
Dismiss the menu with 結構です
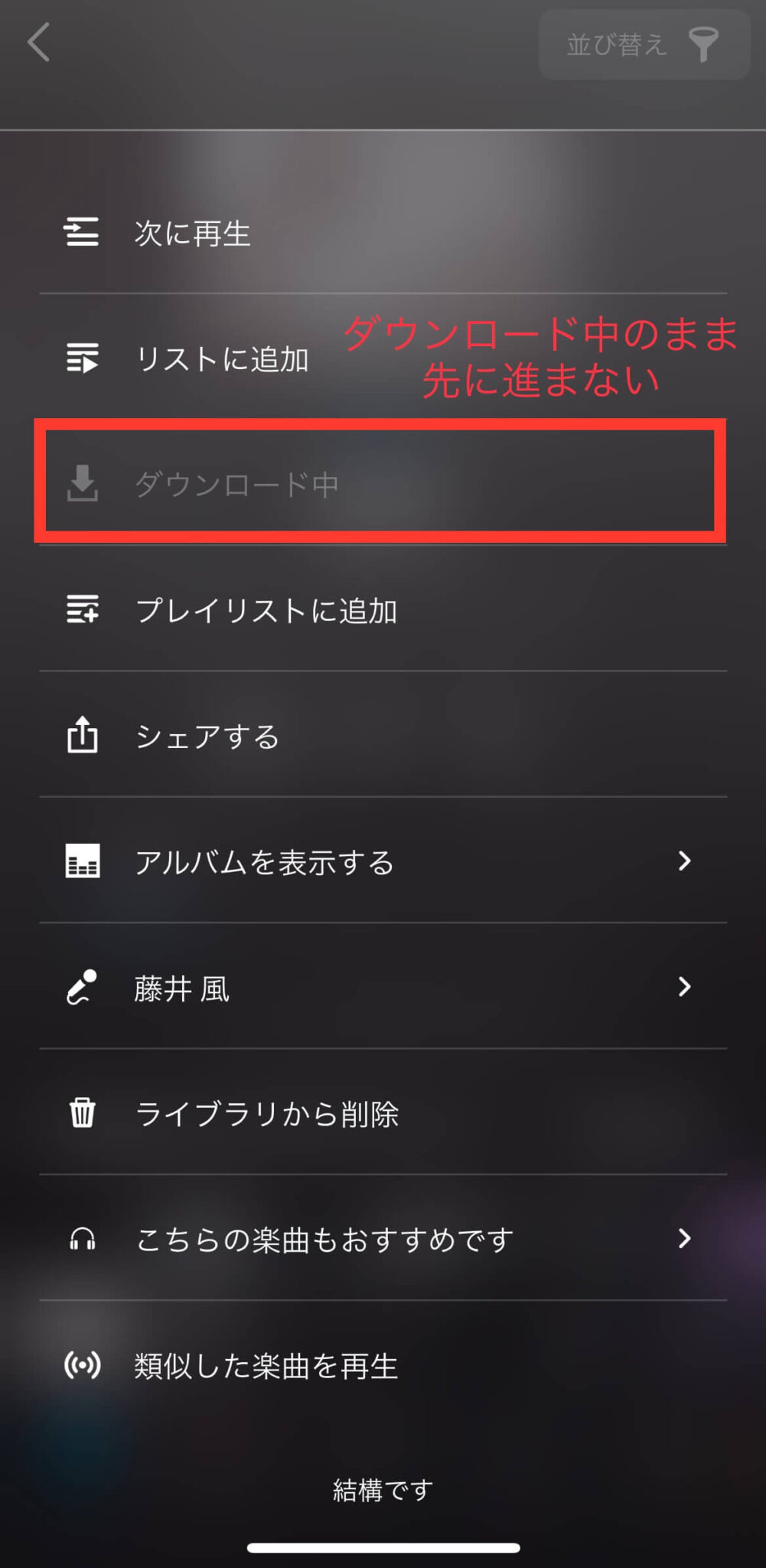coord(383,1489)
